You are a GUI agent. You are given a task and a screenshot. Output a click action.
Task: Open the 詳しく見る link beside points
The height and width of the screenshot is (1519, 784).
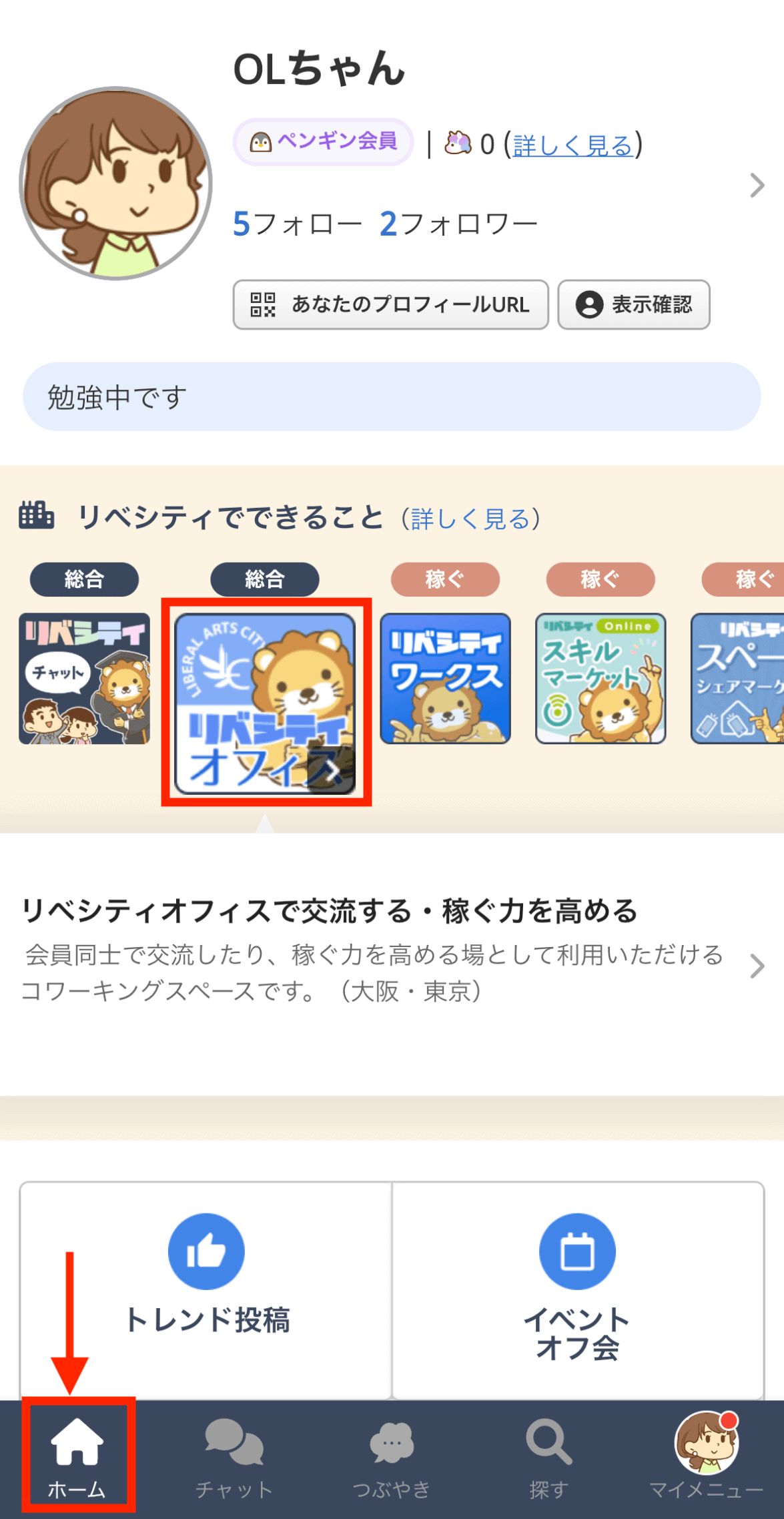(x=572, y=145)
